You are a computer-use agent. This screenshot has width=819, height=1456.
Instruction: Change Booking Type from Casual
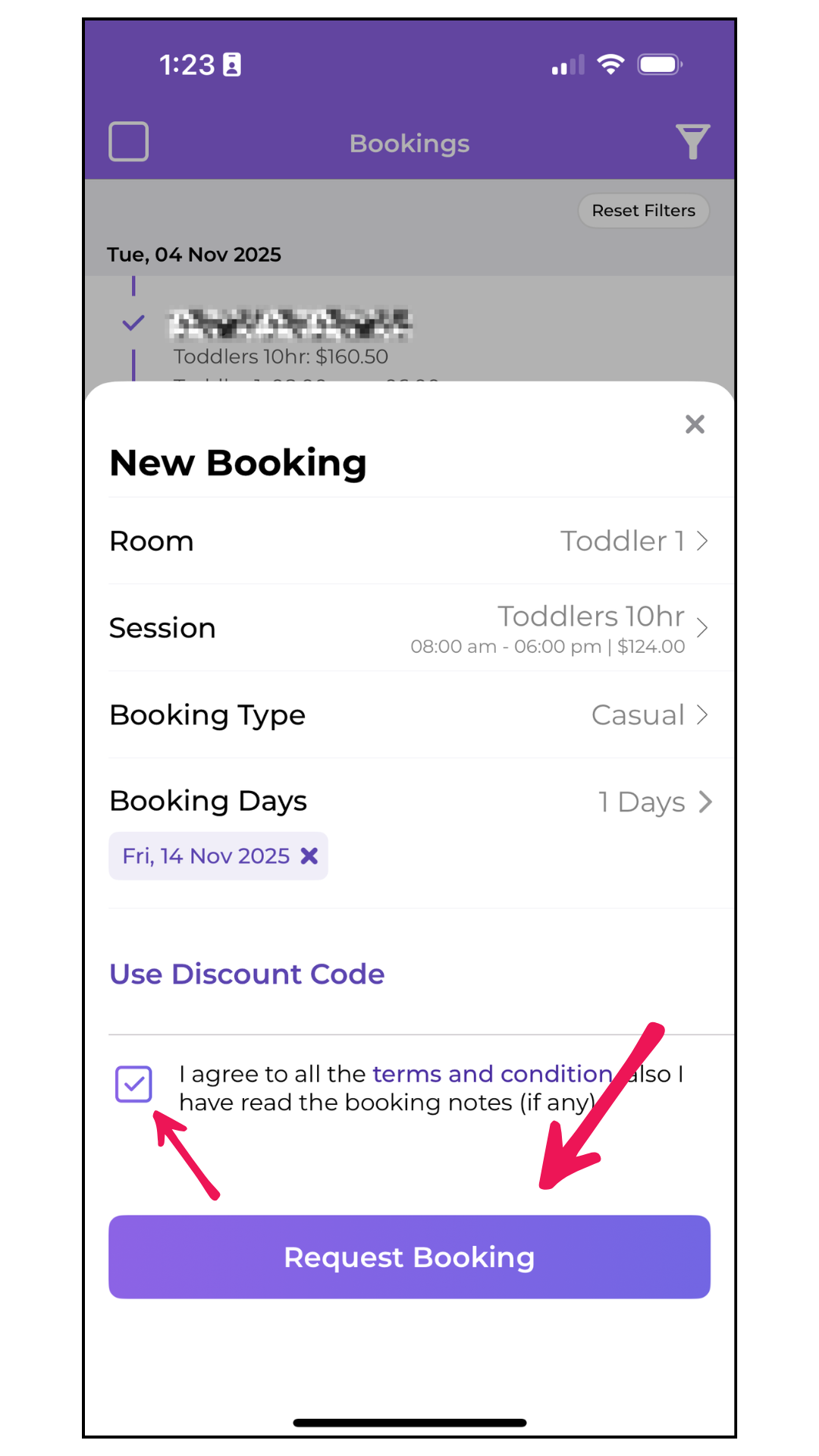coord(649,715)
